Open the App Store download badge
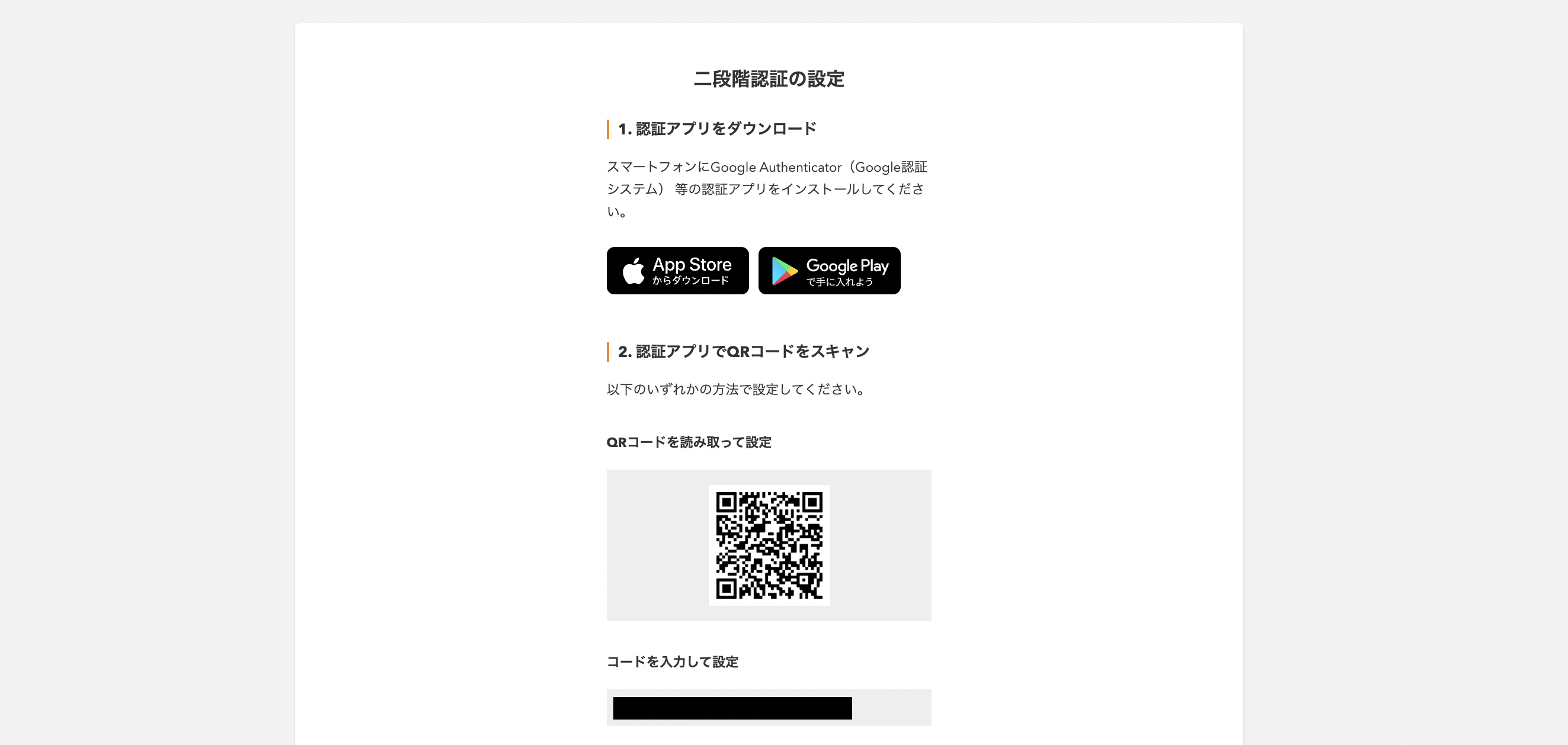This screenshot has height=745, width=1568. (x=677, y=271)
